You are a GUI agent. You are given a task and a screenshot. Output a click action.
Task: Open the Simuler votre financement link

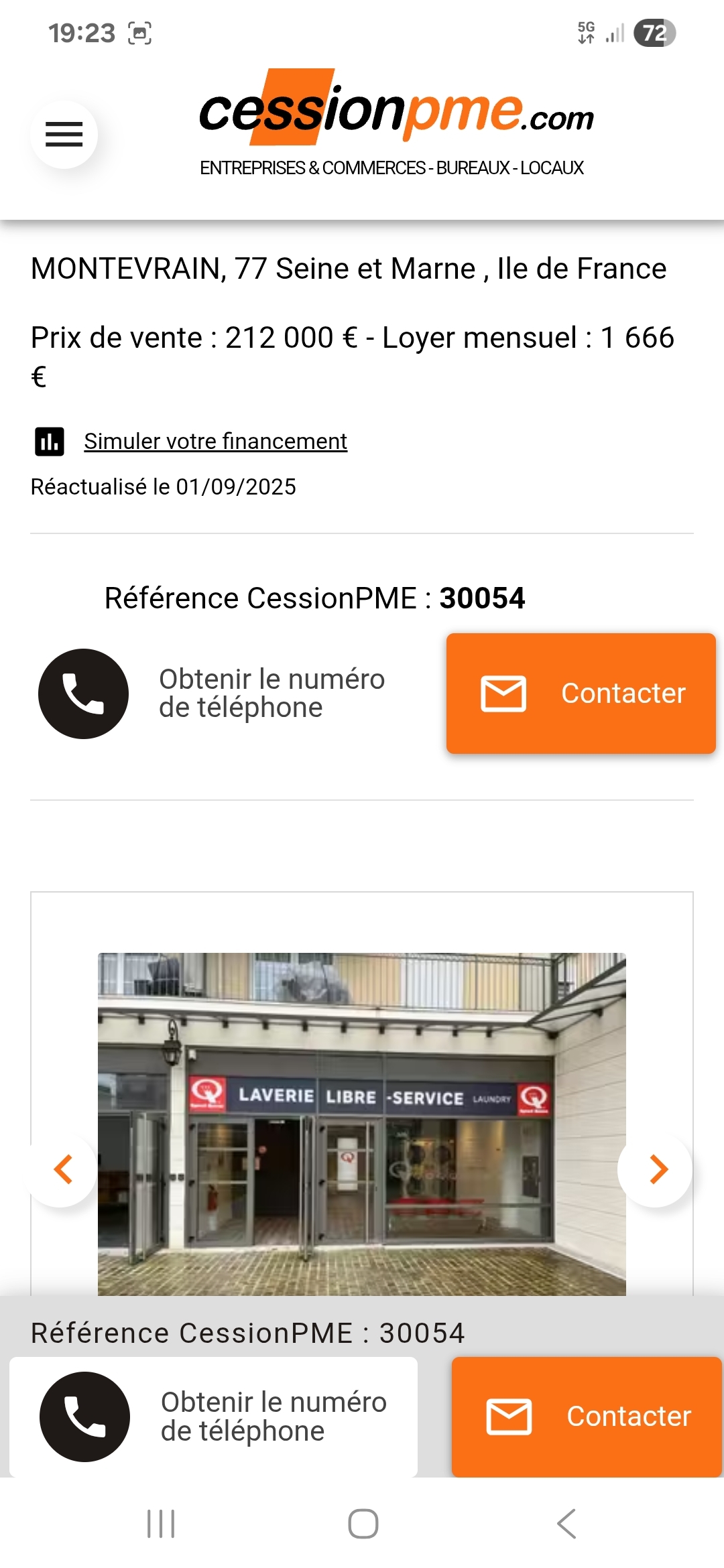coord(215,442)
